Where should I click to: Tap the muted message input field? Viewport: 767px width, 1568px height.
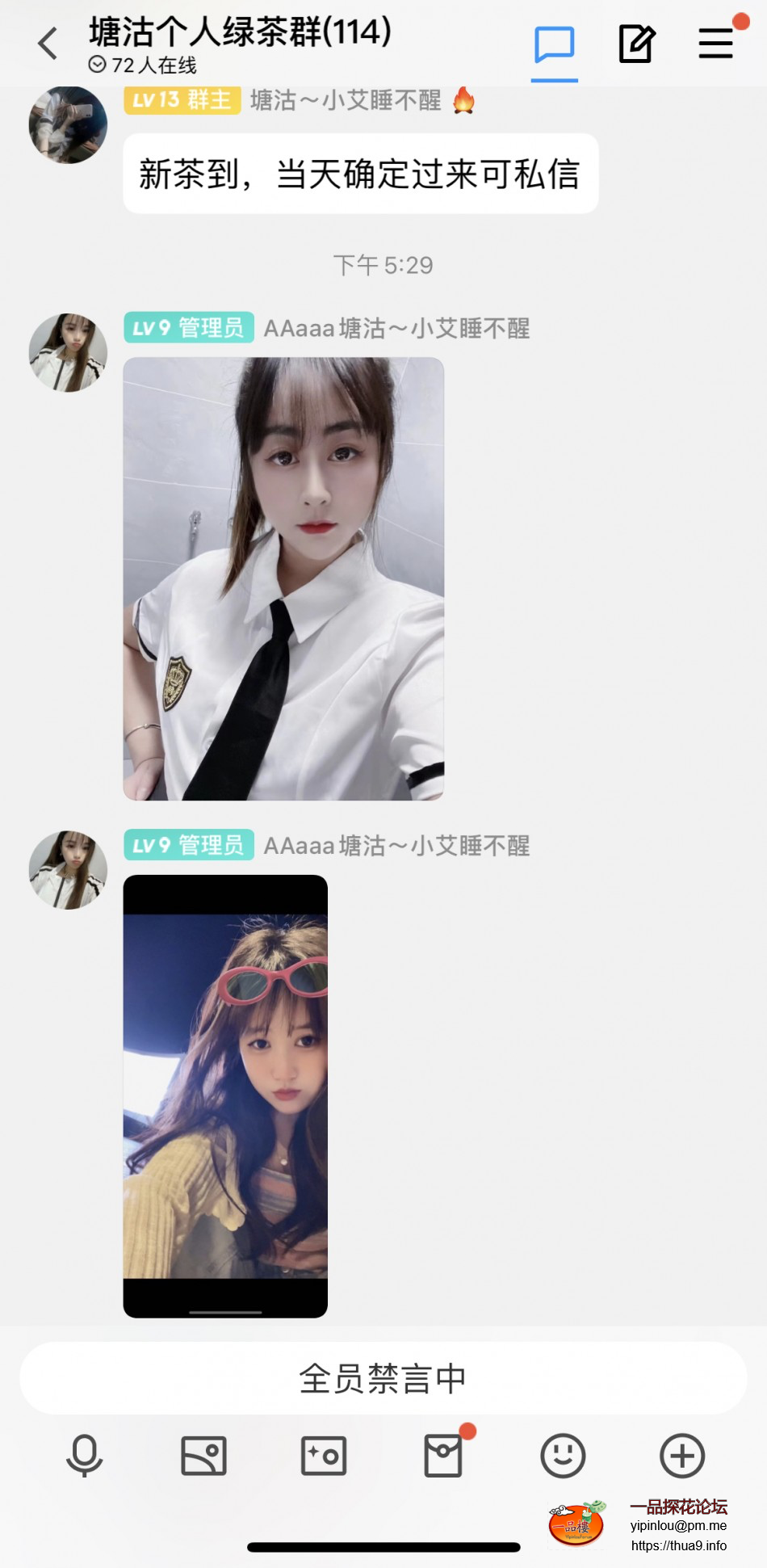point(383,1378)
